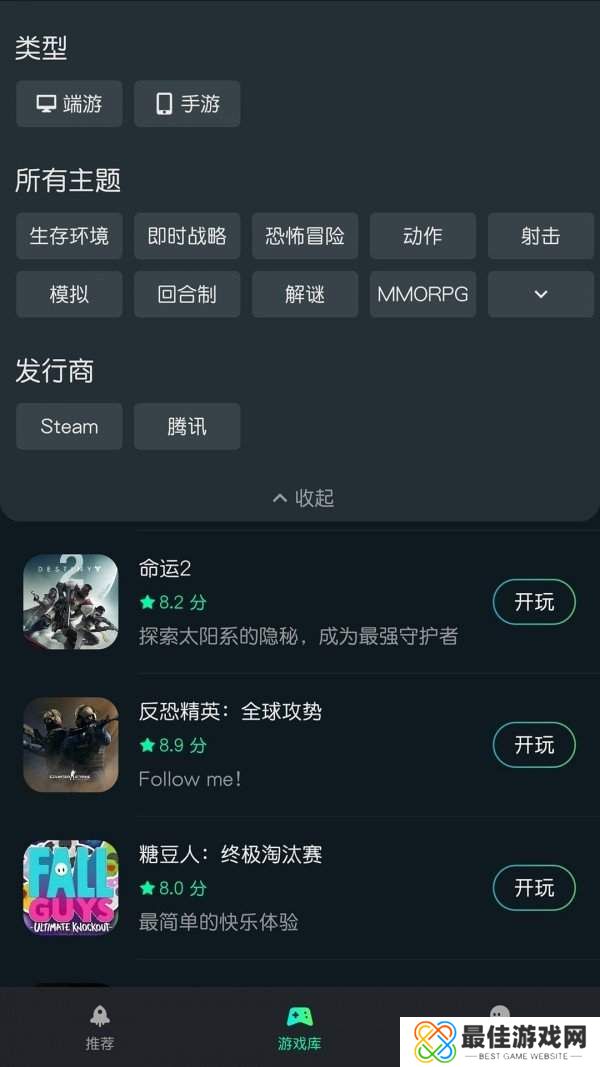Screen dimensions: 600x1067
Task: Select the 端游 type filter chip
Action: pyautogui.click(x=69, y=104)
